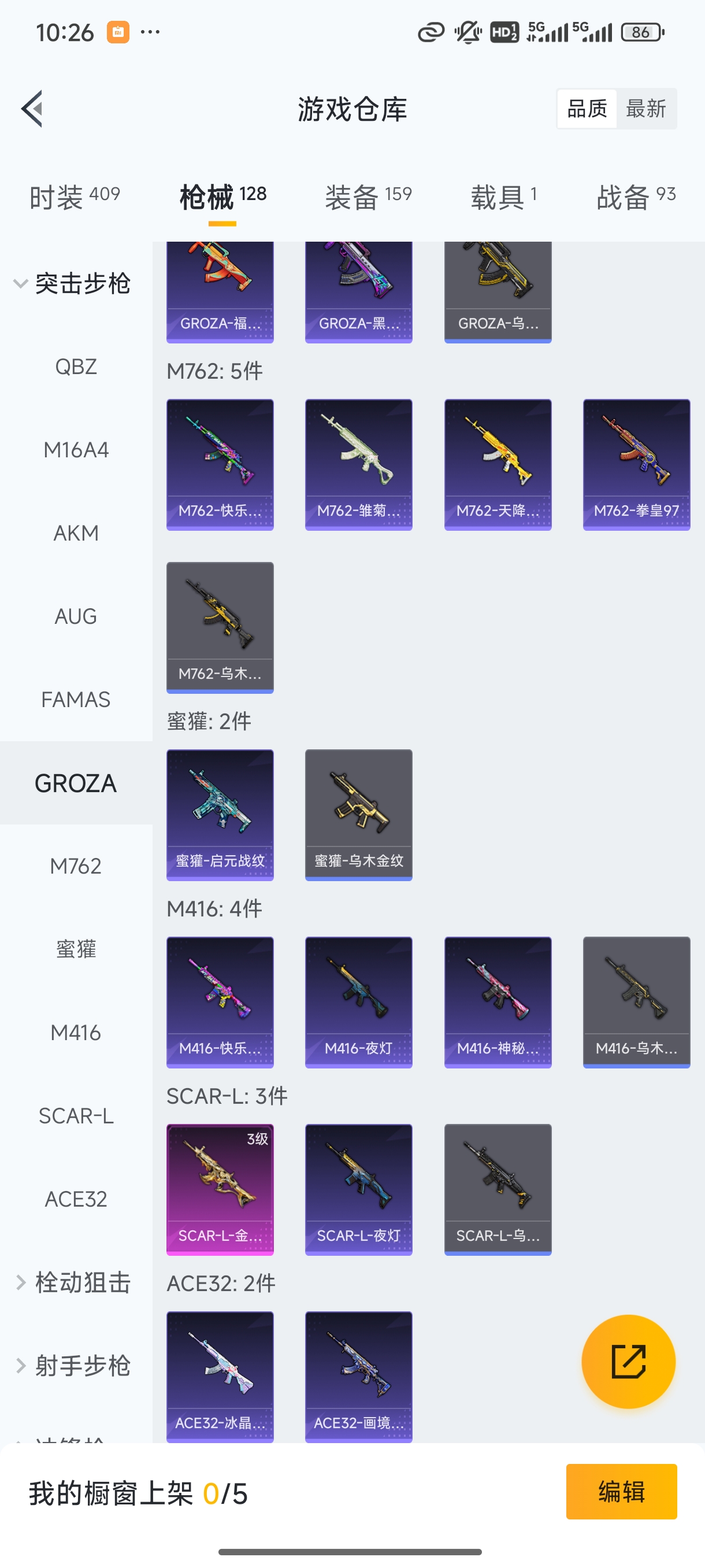Screen dimensions: 705x1568
Task: Select AKM in the sidebar
Action: [76, 533]
